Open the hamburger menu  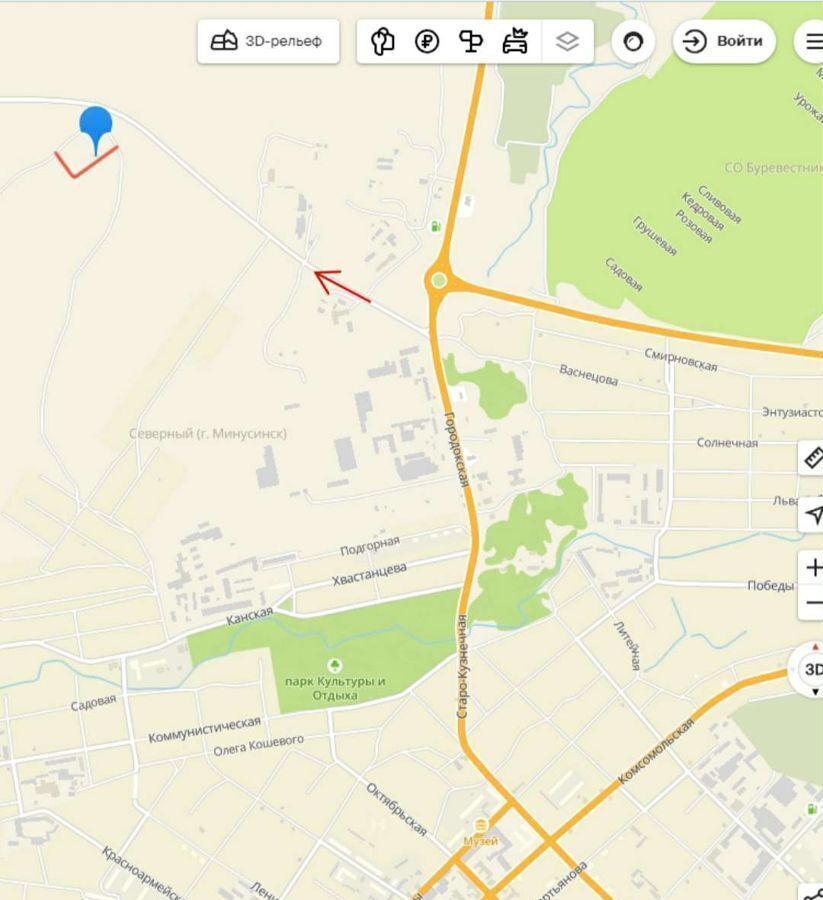(812, 42)
